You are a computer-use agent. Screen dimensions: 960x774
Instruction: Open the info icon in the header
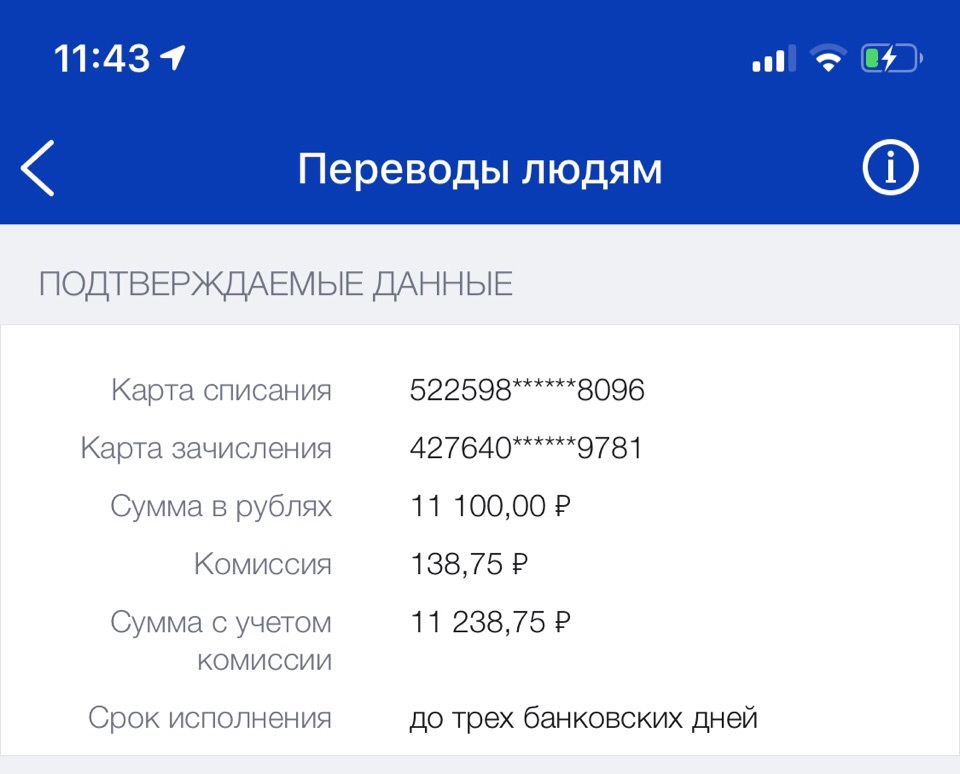click(890, 169)
